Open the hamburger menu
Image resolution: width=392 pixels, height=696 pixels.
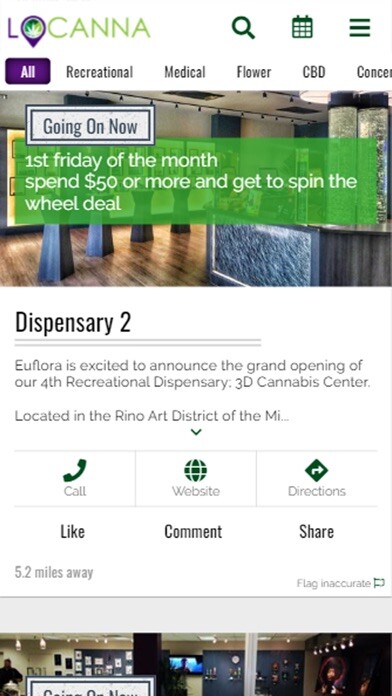(360, 28)
